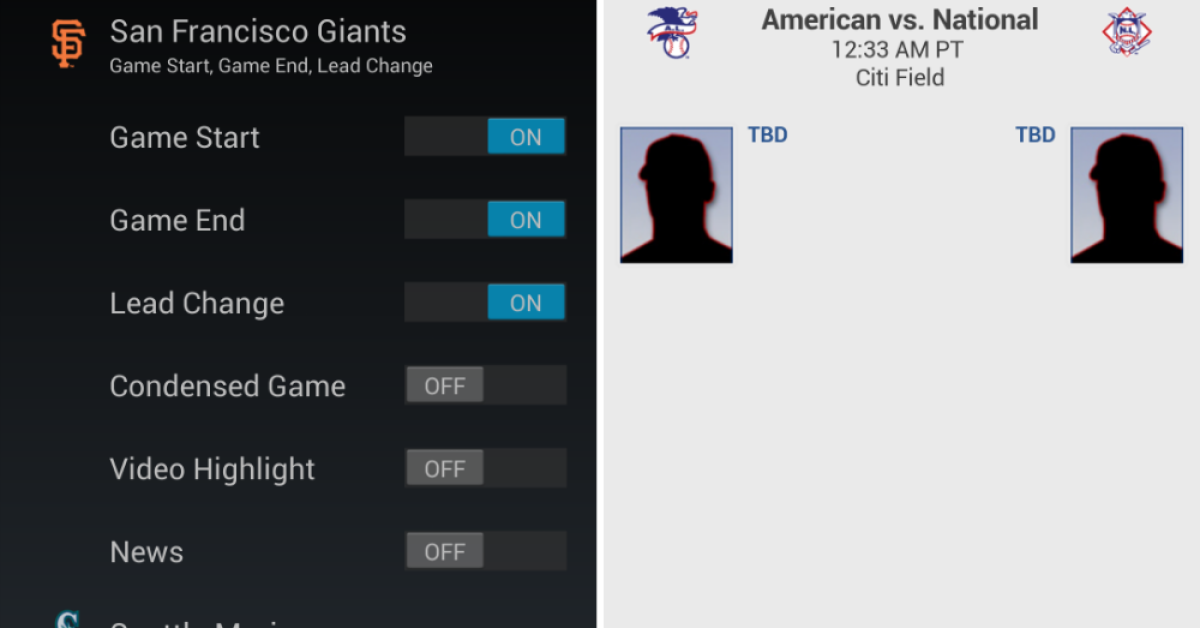
Task: Disable the Game End notification
Action: click(x=485, y=220)
